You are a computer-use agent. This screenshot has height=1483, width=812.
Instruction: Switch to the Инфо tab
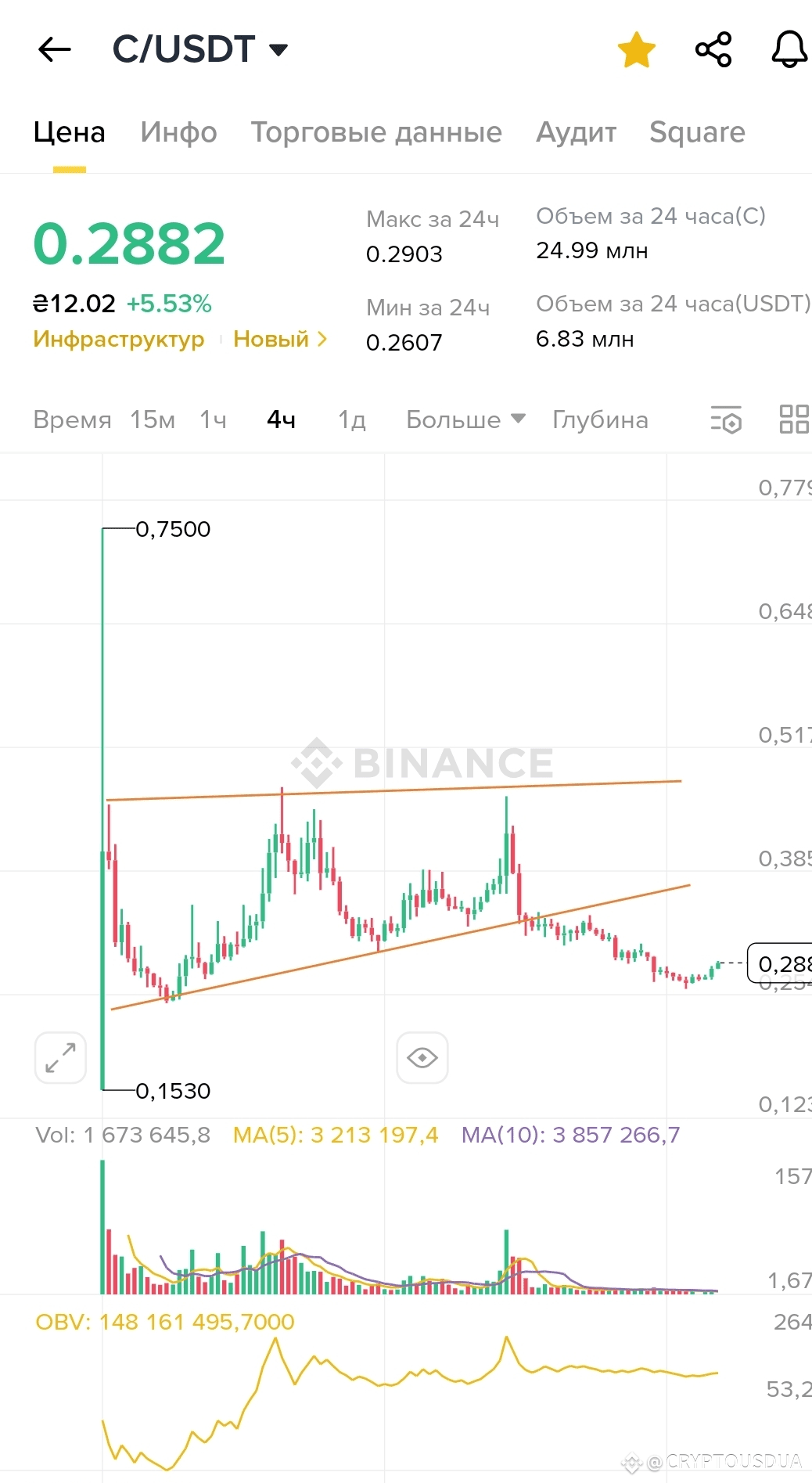(178, 132)
